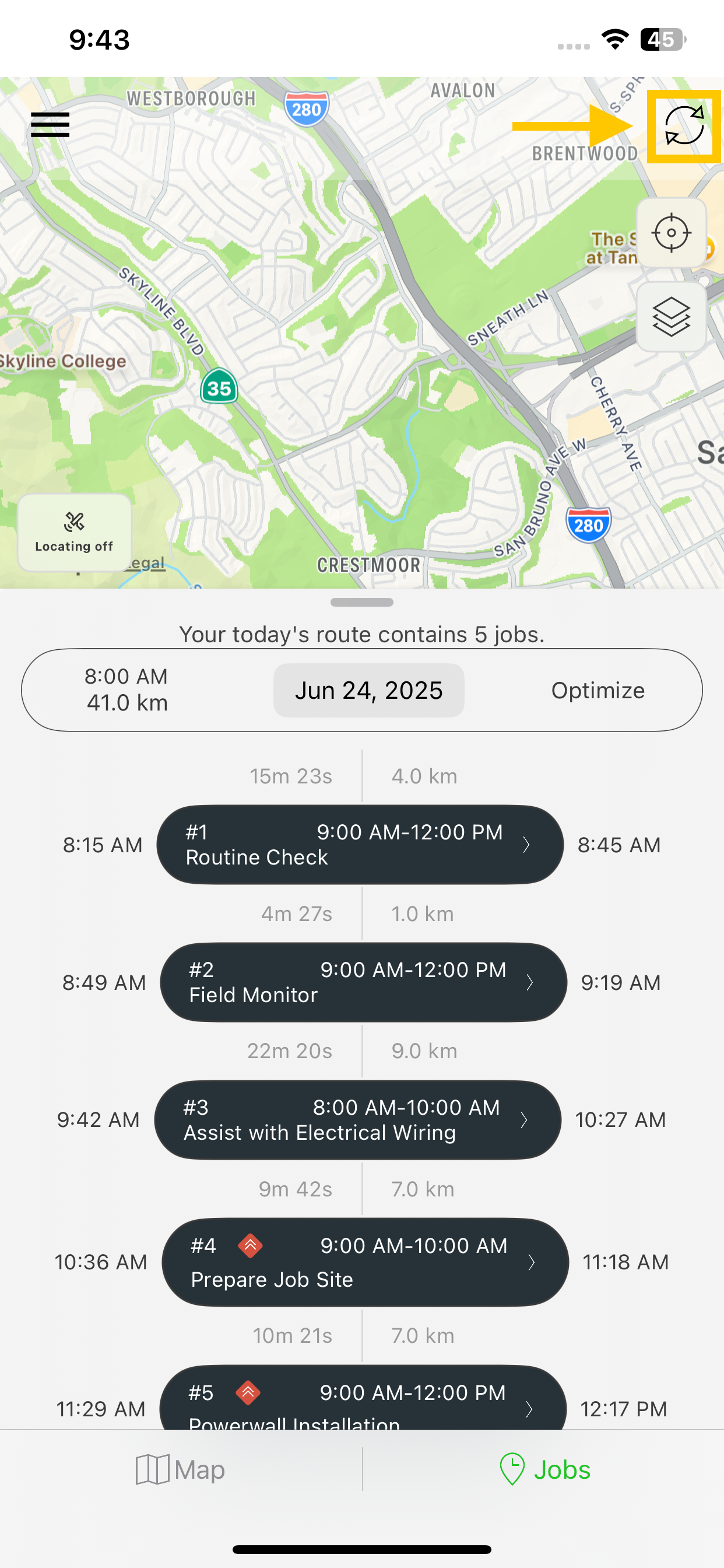Screen dimensions: 724x1568
Task: Open job #2 Field Monitor
Action: pyautogui.click(x=363, y=982)
